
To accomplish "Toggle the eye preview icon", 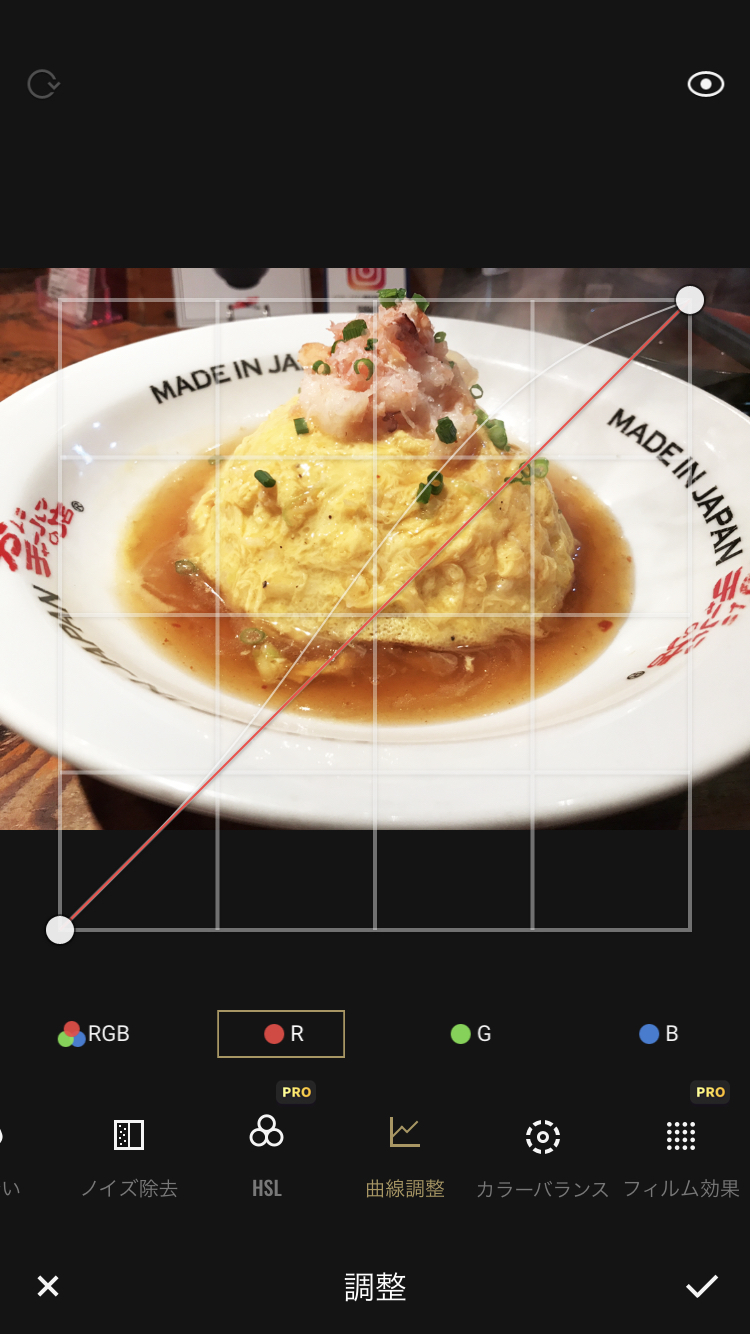I will coord(706,85).
